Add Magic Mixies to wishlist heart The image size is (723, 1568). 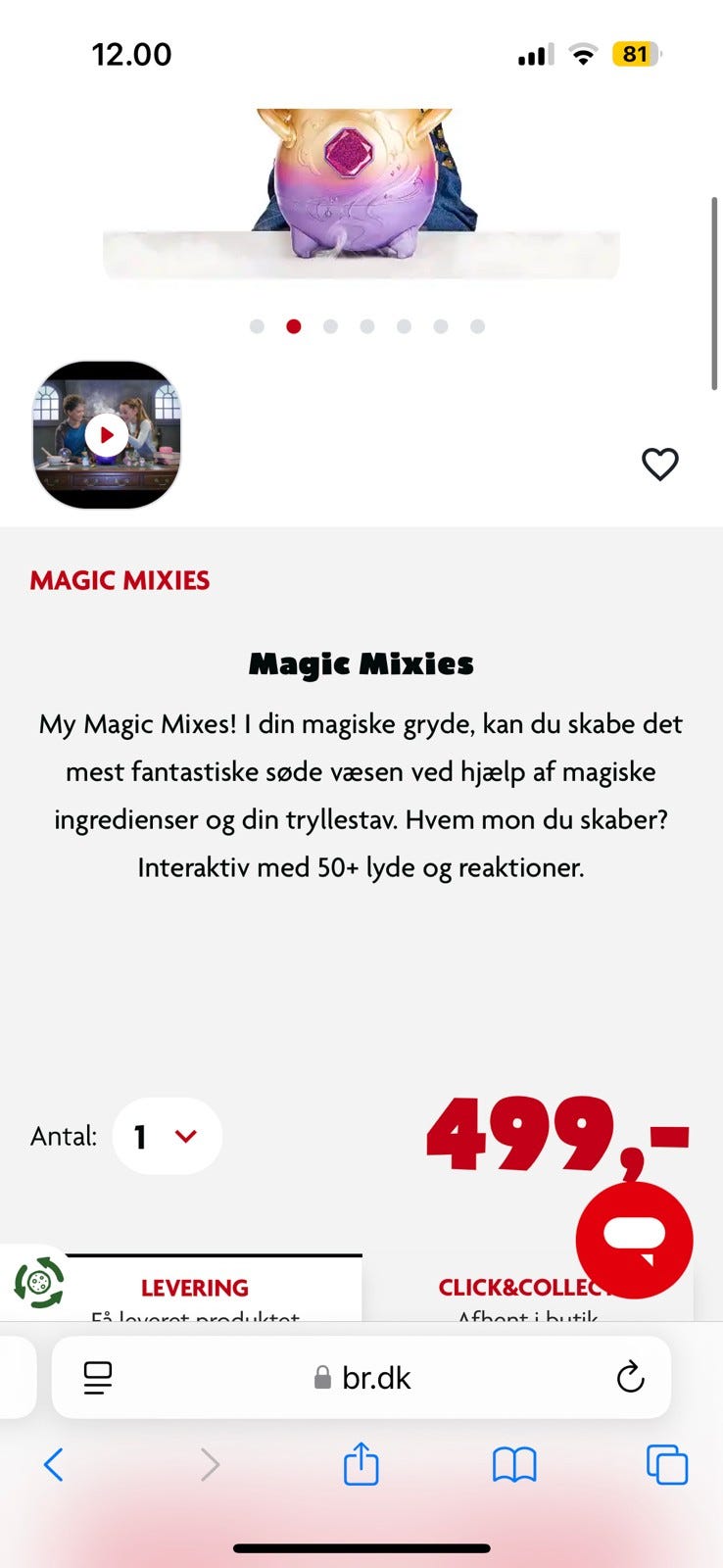coord(659,464)
